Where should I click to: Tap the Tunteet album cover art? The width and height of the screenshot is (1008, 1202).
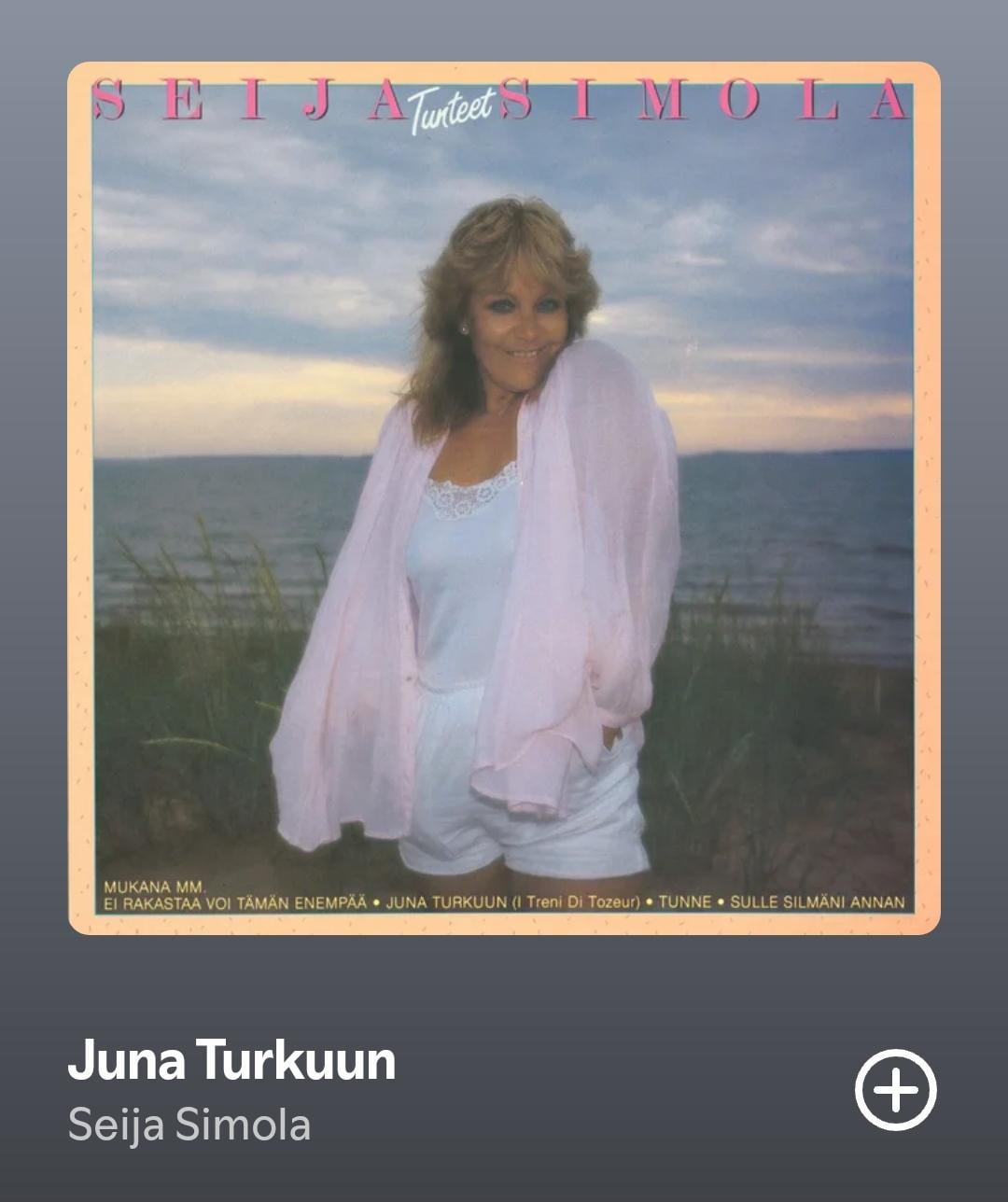(504, 498)
